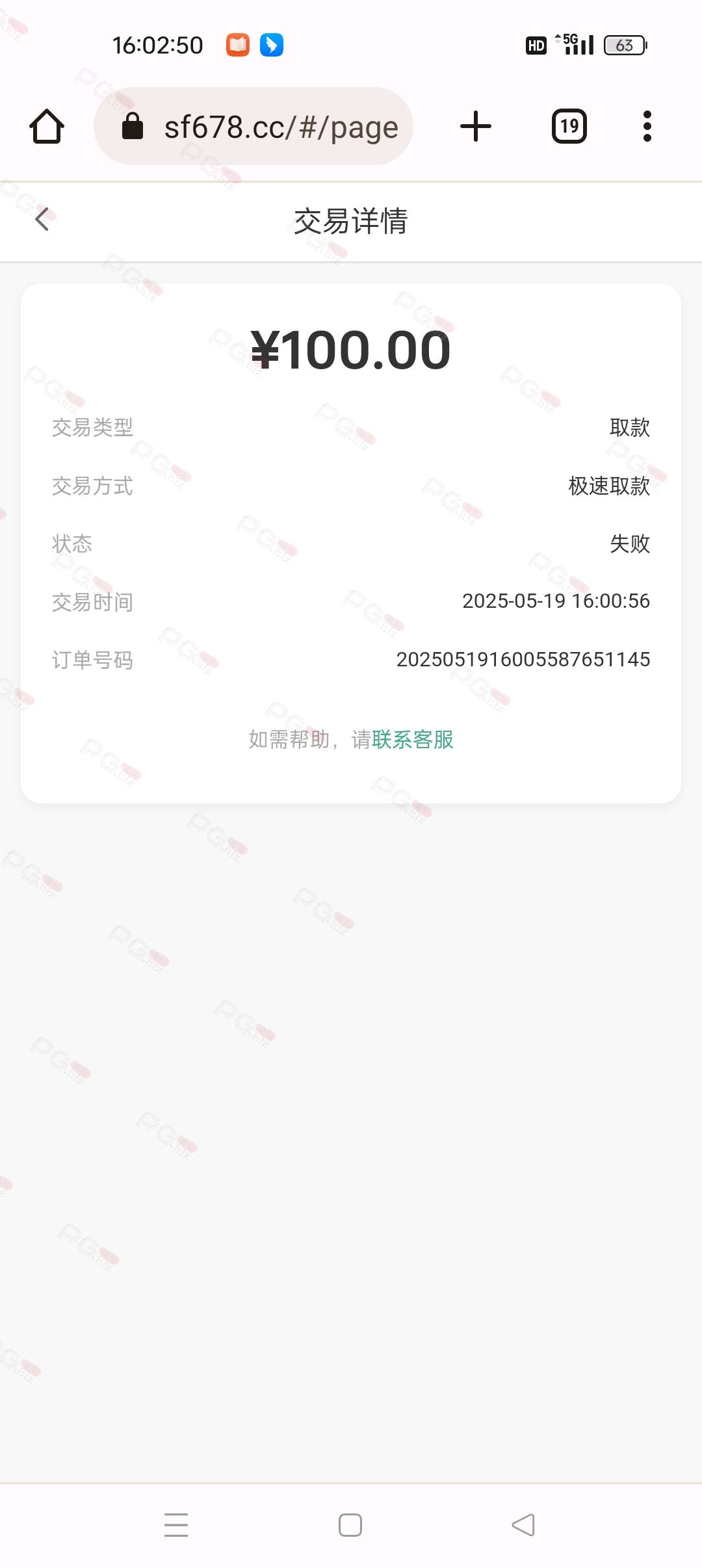702x1568 pixels.
Task: Show the 19 open tabs
Action: tap(569, 126)
